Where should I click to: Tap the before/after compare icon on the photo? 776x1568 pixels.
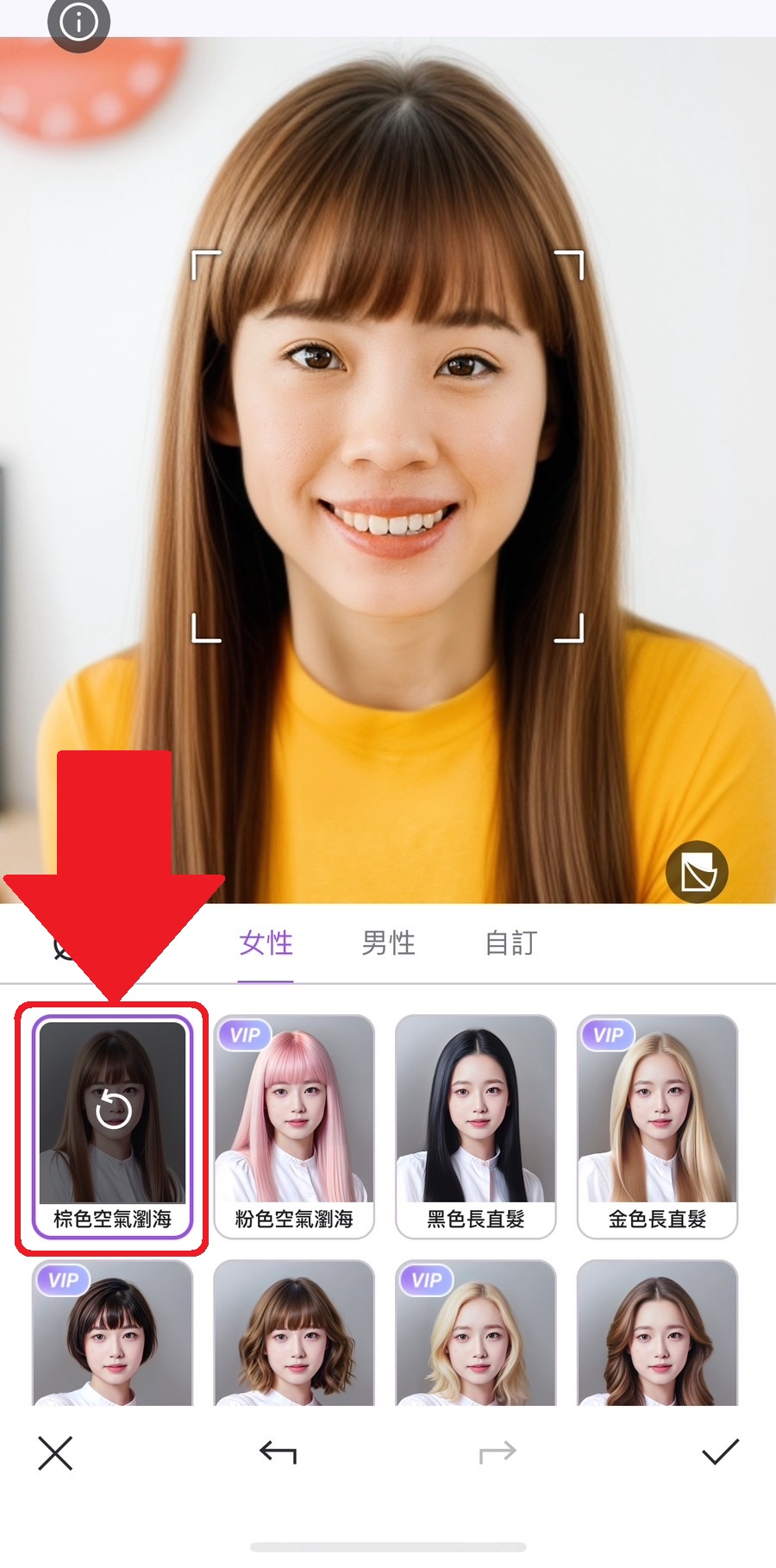[697, 872]
